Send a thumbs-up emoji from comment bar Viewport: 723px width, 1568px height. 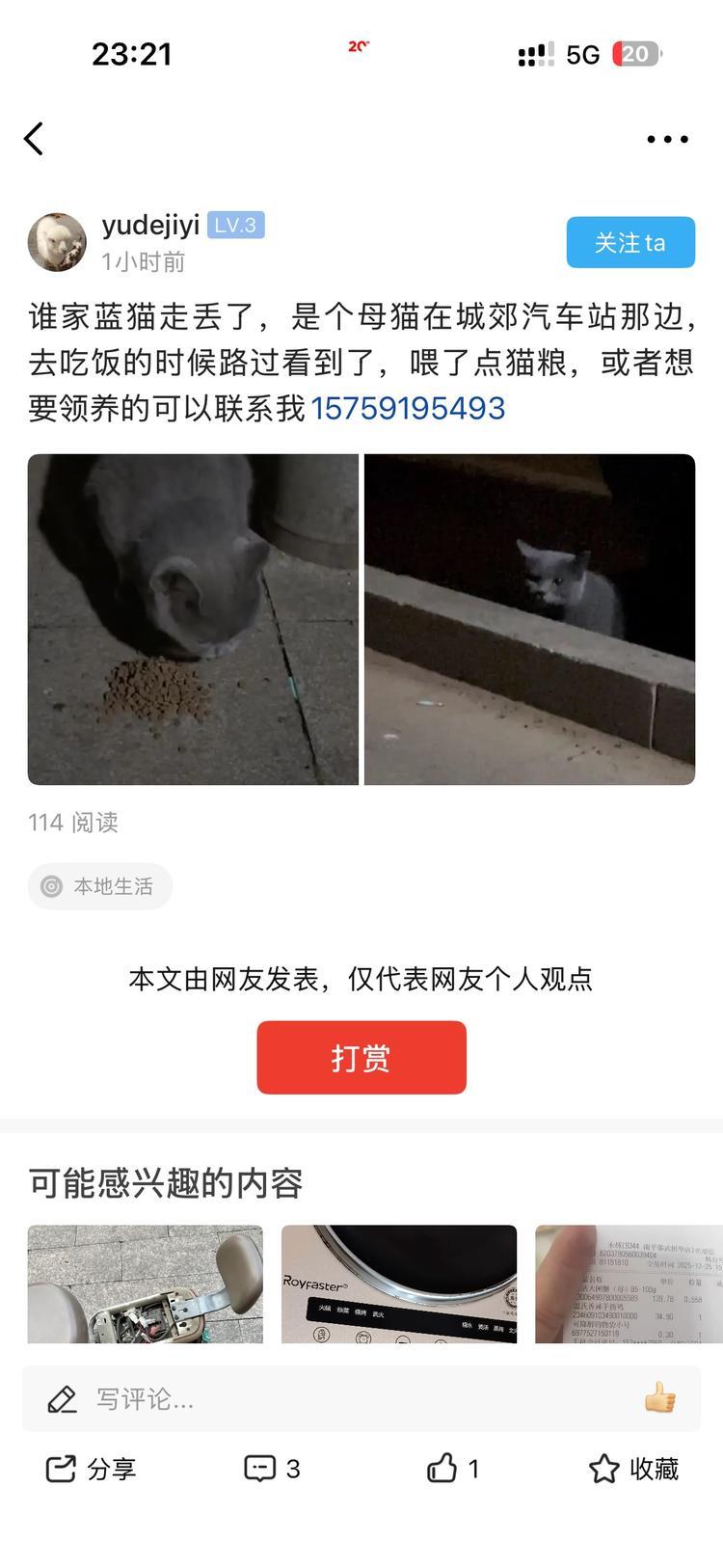coord(660,1397)
